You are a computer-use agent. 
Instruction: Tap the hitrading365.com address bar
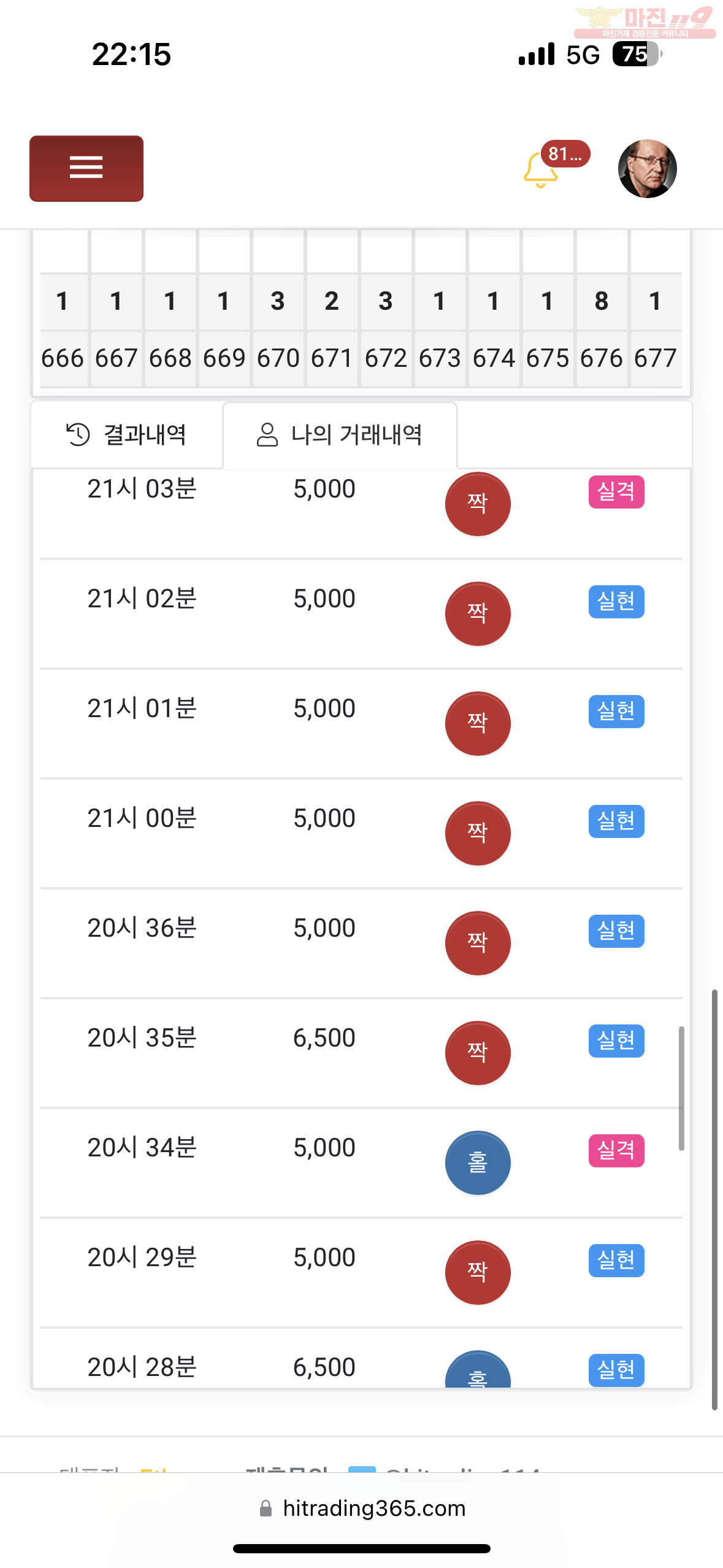pos(362,1508)
